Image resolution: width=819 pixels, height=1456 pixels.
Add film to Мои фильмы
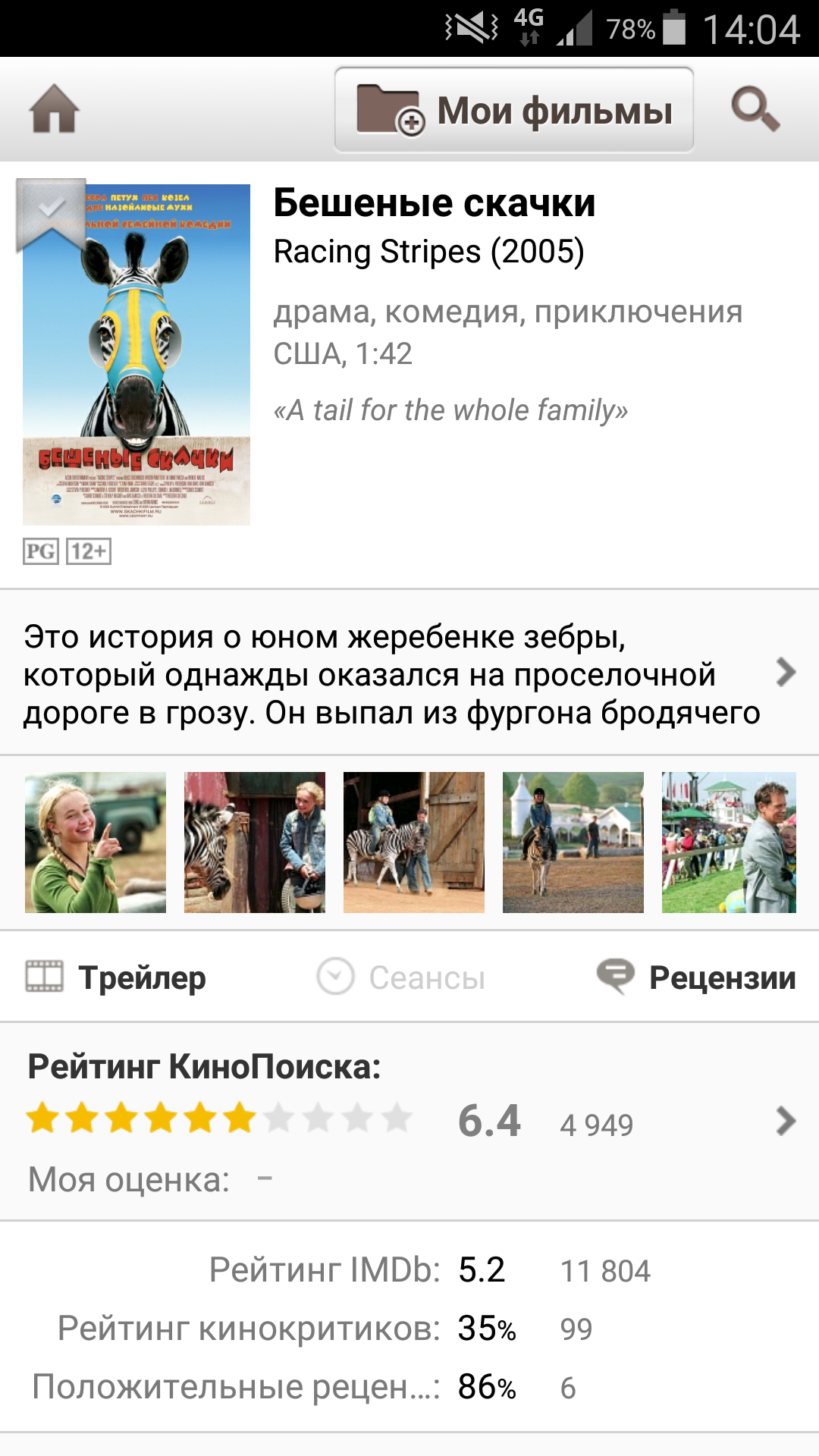tap(514, 110)
